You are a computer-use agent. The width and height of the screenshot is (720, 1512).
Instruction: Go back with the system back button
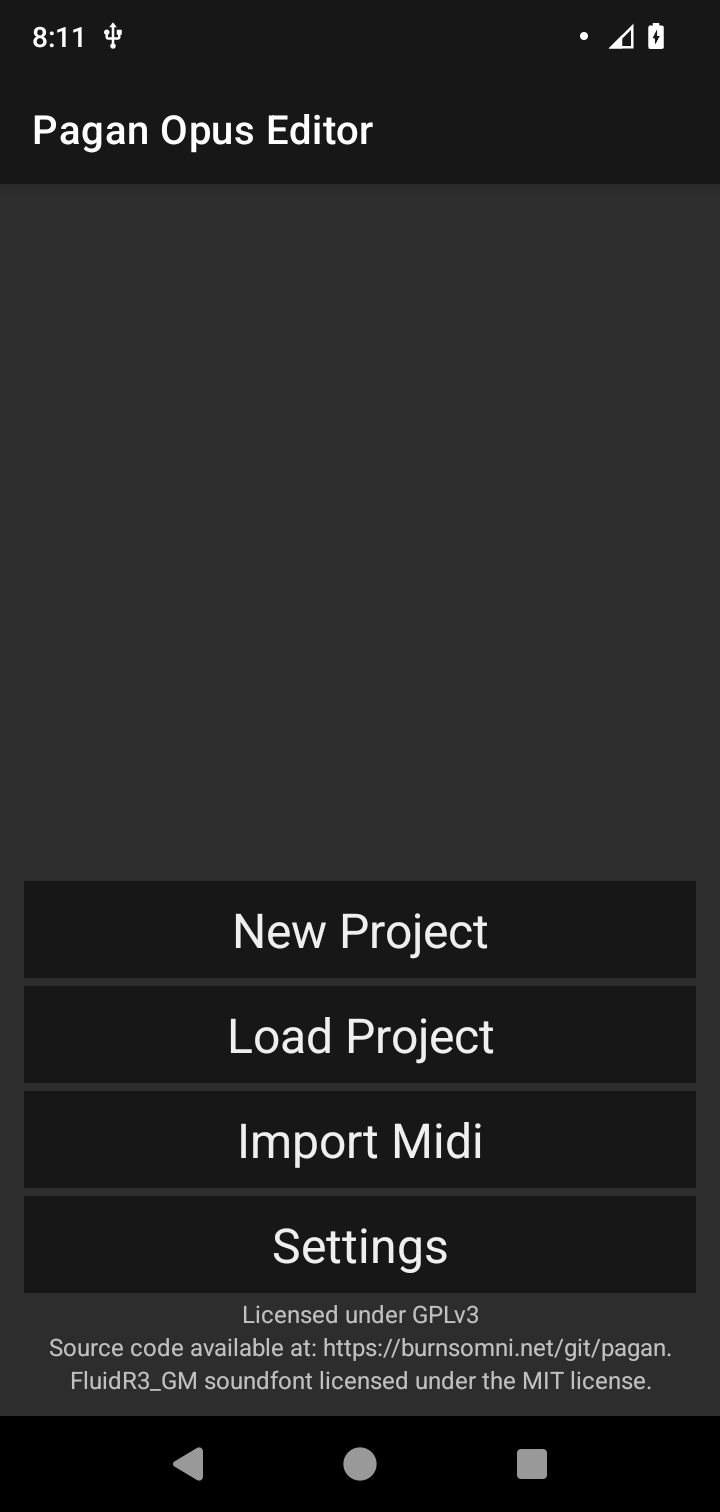pos(188,1464)
